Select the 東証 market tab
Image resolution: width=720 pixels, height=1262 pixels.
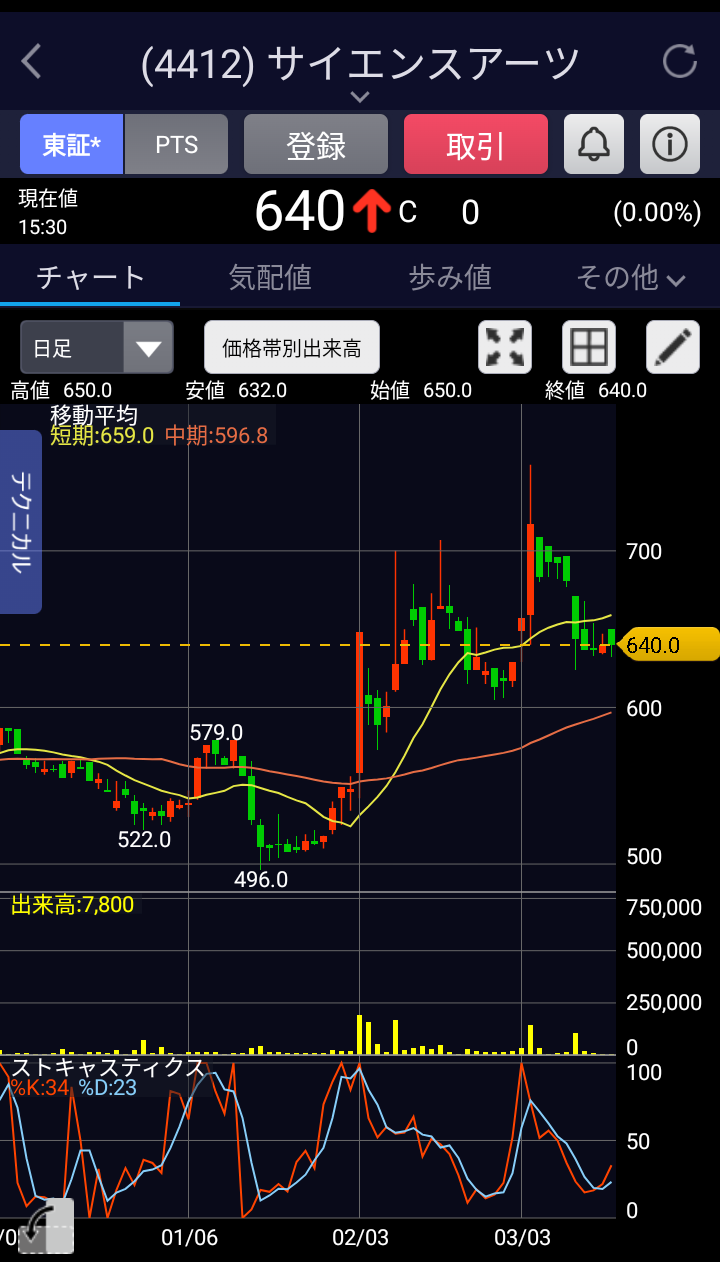pyautogui.click(x=72, y=144)
